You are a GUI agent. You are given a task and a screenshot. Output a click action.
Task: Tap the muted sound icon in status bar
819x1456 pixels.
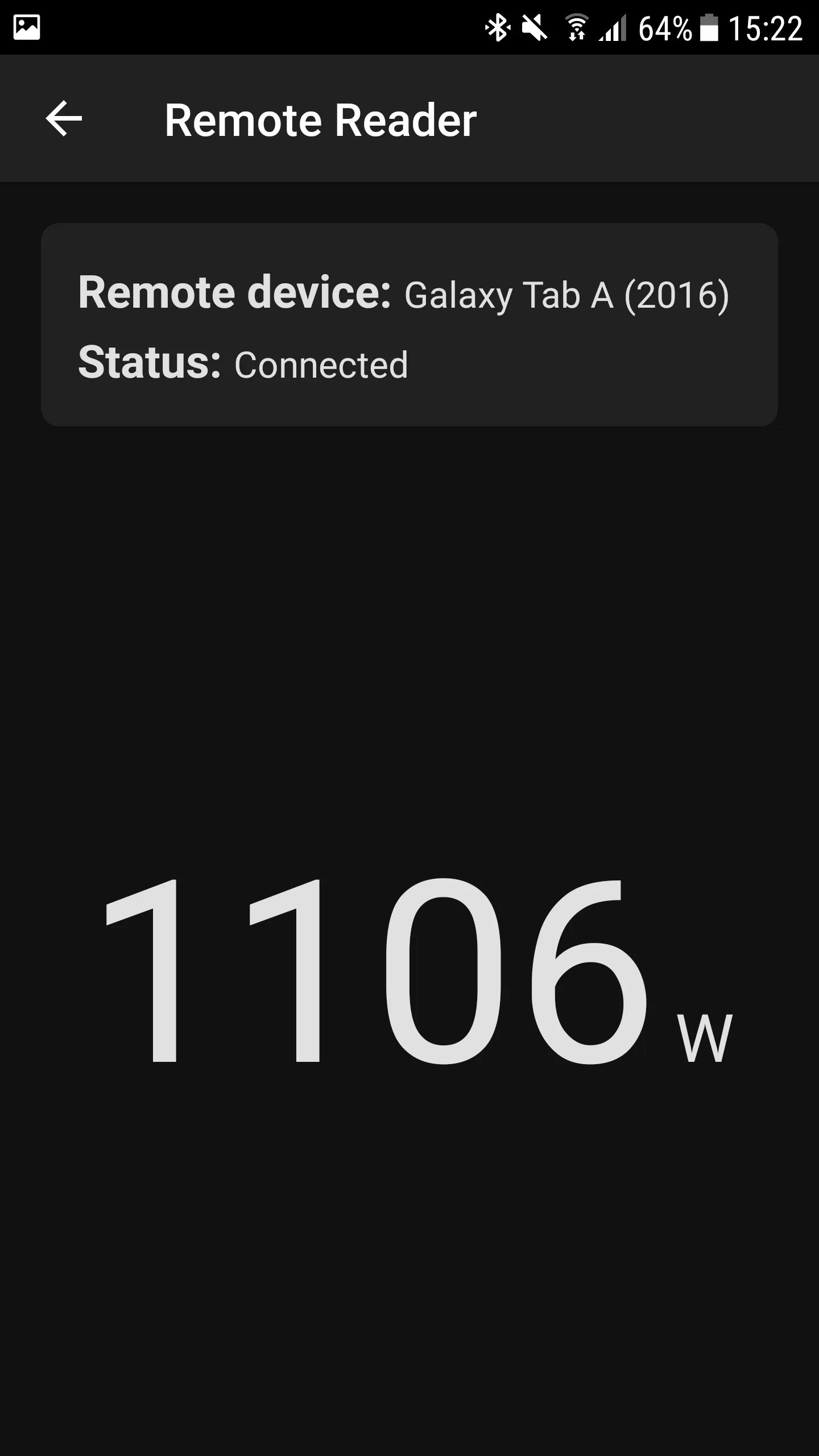point(535,26)
